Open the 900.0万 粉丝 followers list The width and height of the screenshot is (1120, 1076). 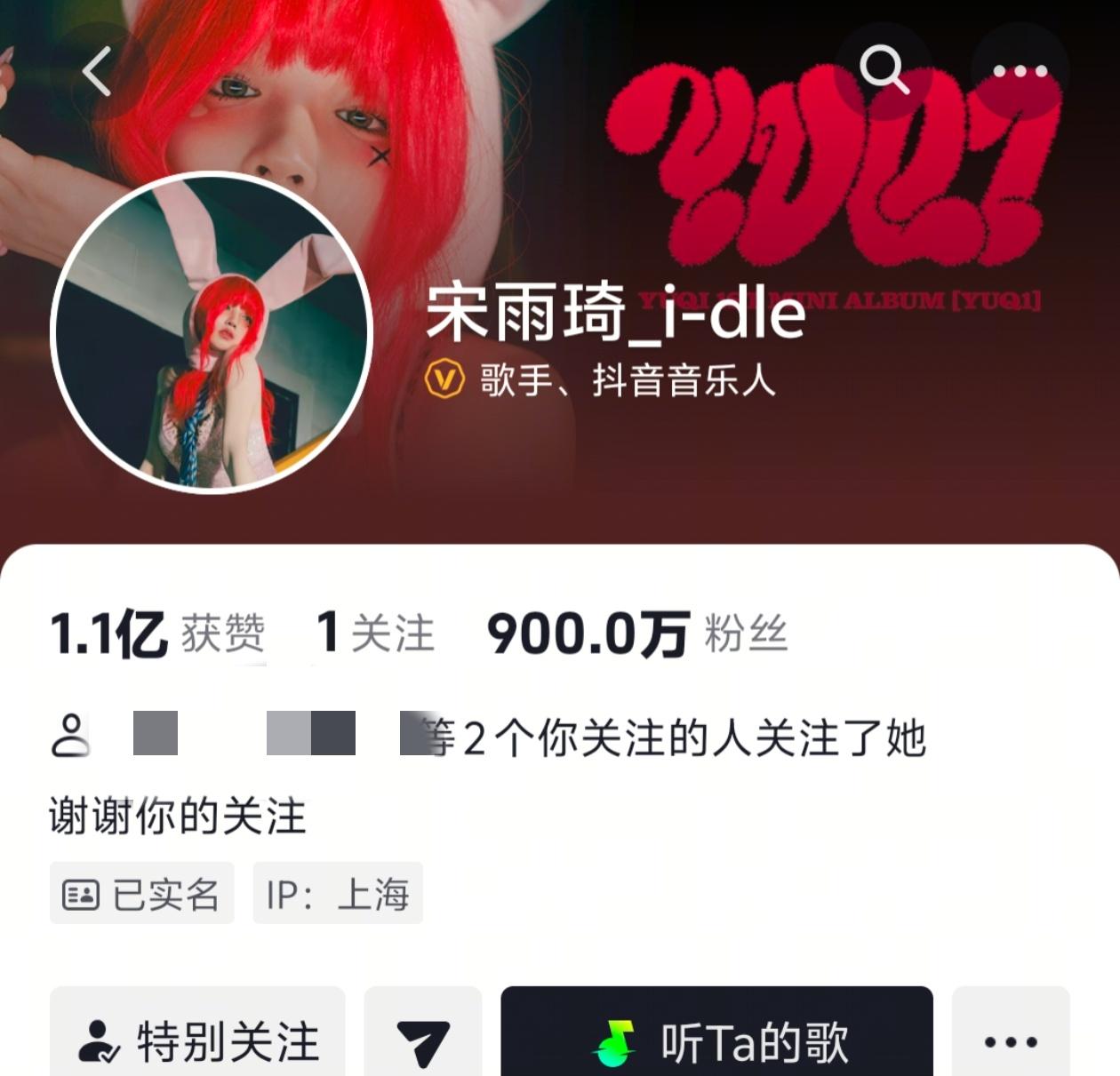[x=636, y=634]
